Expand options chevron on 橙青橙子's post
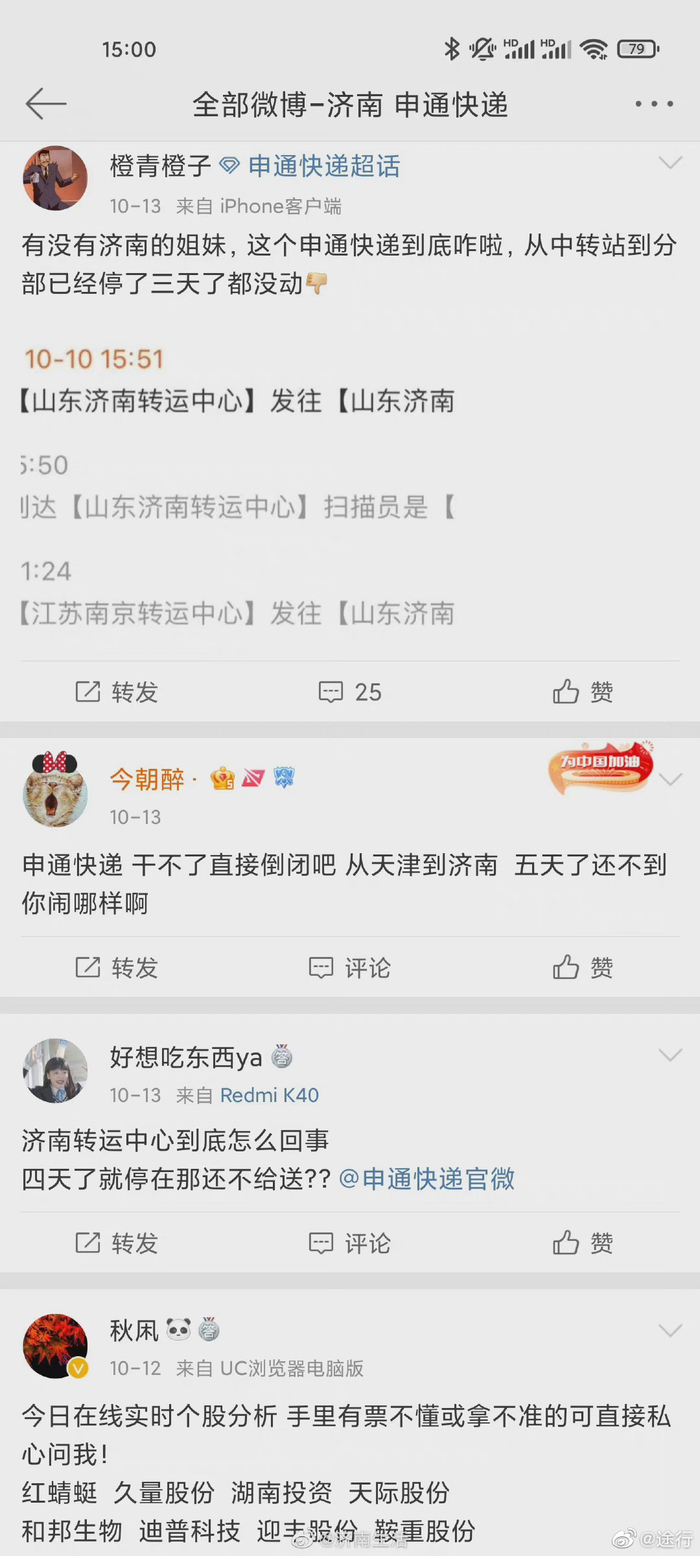700x1556 pixels. pos(670,163)
